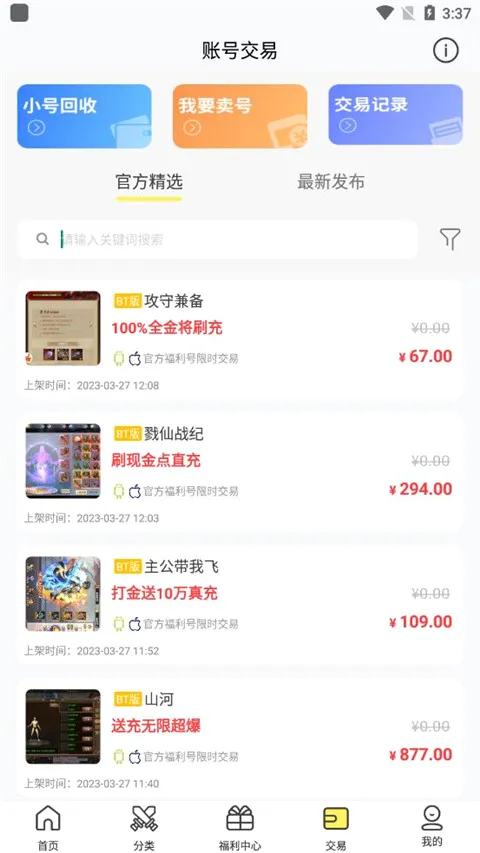The height and width of the screenshot is (853, 480).
Task: Go to 首页 in the bottom navigation
Action: tap(48, 827)
